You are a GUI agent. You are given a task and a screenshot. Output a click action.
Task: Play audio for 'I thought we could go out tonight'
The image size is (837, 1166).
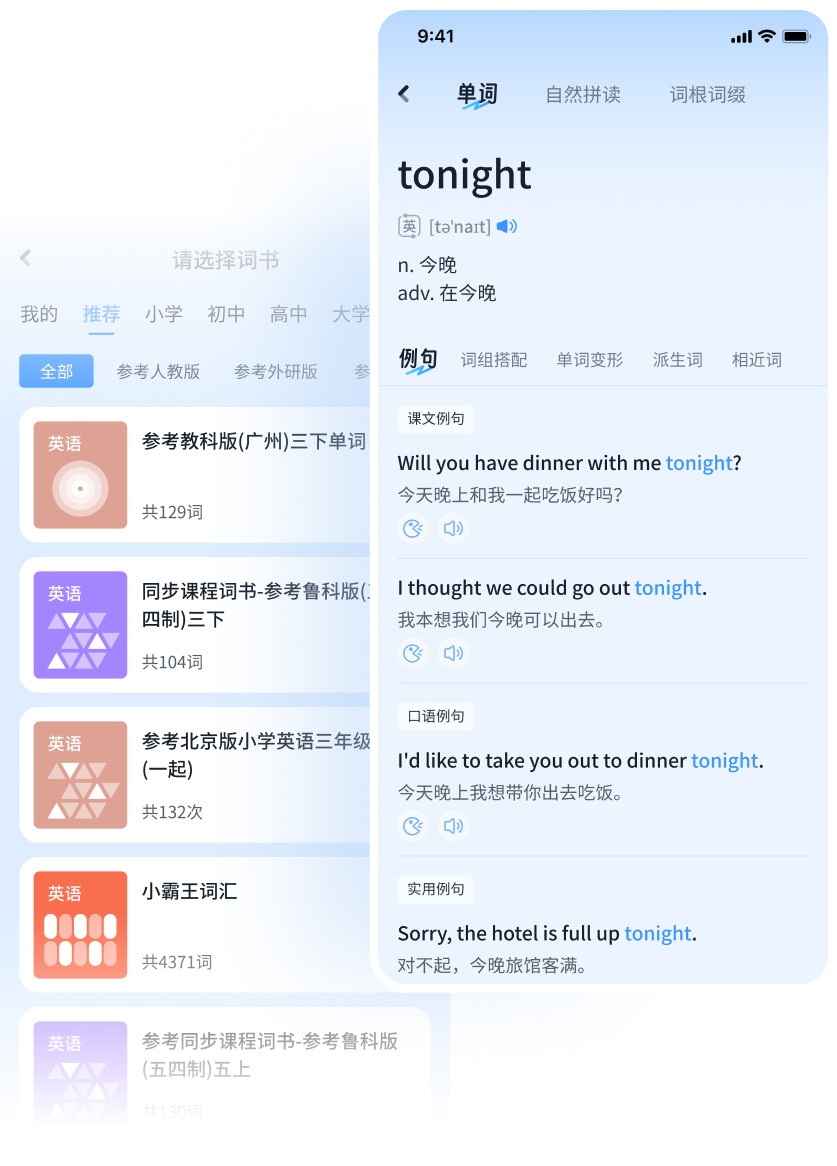[453, 653]
